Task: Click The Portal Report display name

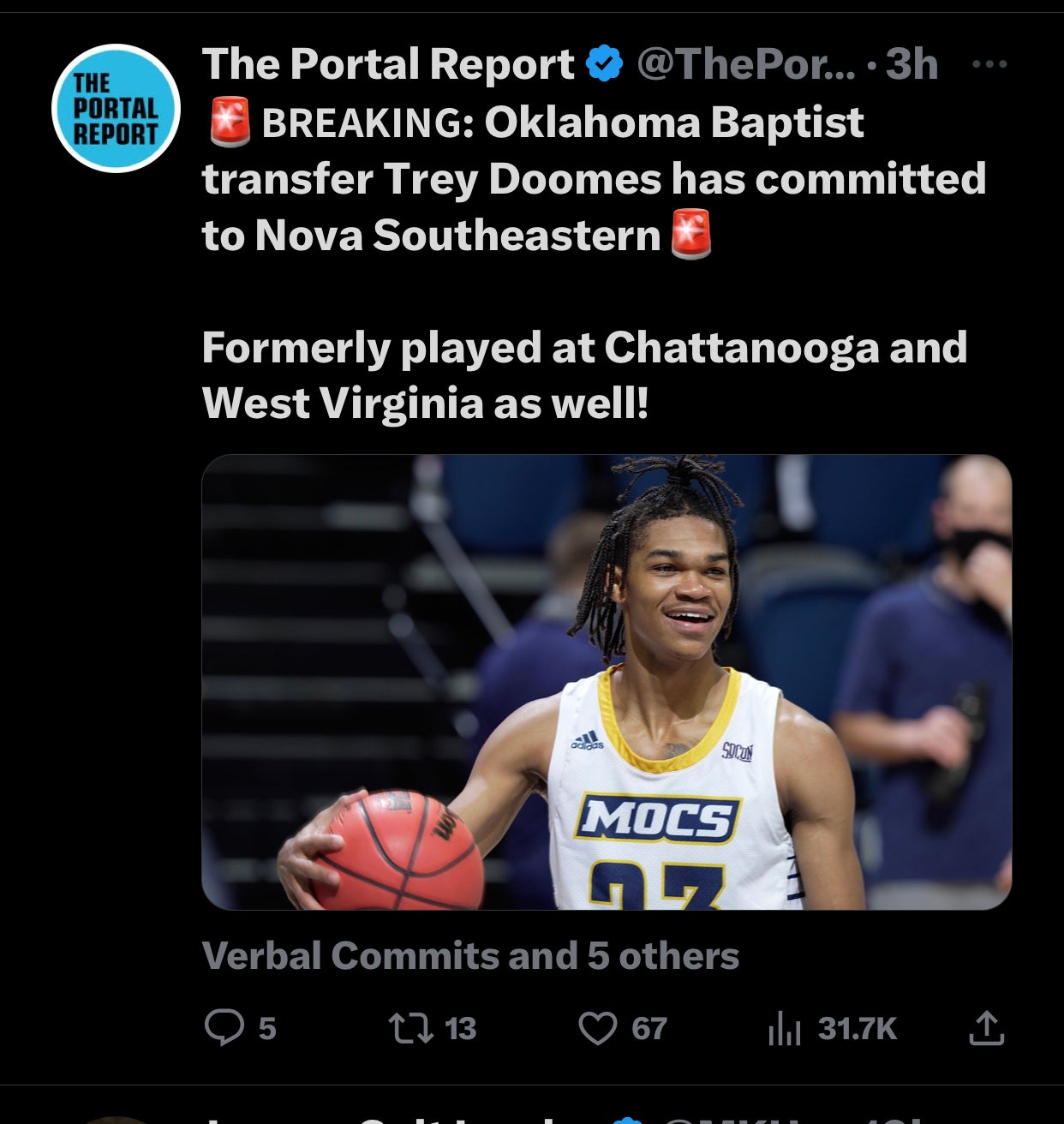Action: [384, 62]
